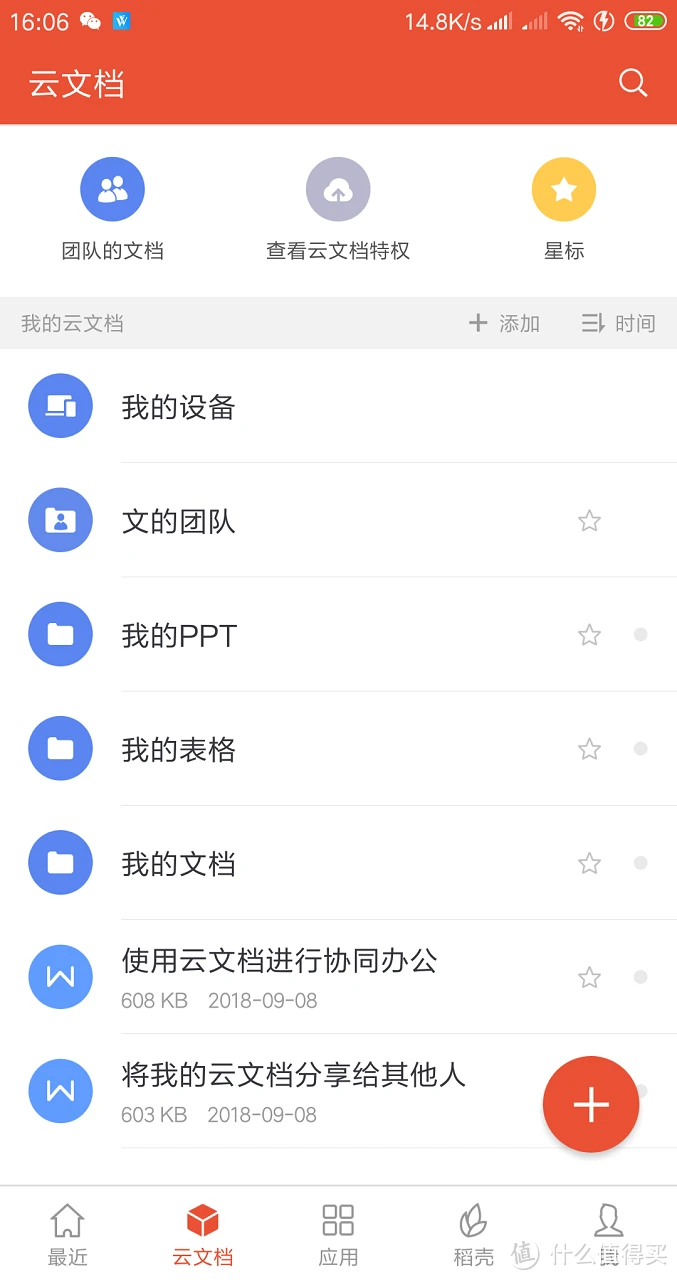Viewport: 677px width, 1280px height.
Task: Star the 我的PPT folder
Action: coord(590,635)
